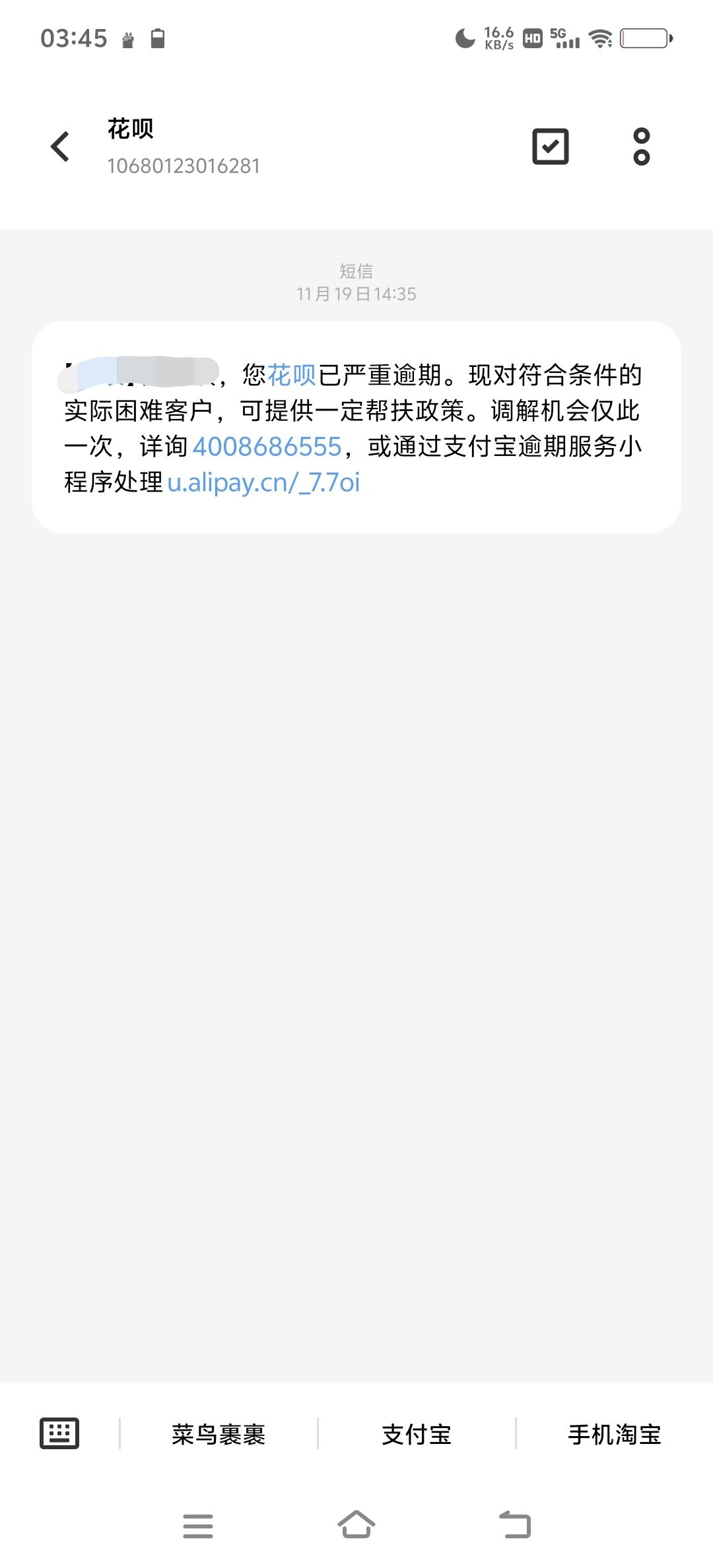This screenshot has width=713, height=1568.
Task: Tap the phone number 4008686555
Action: pyautogui.click(x=267, y=447)
